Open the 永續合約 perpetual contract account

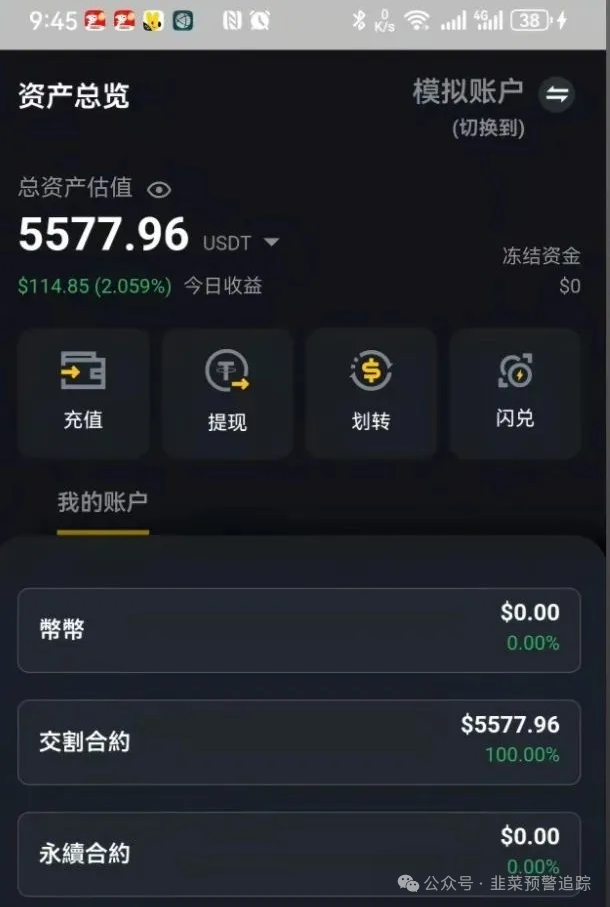tap(298, 853)
